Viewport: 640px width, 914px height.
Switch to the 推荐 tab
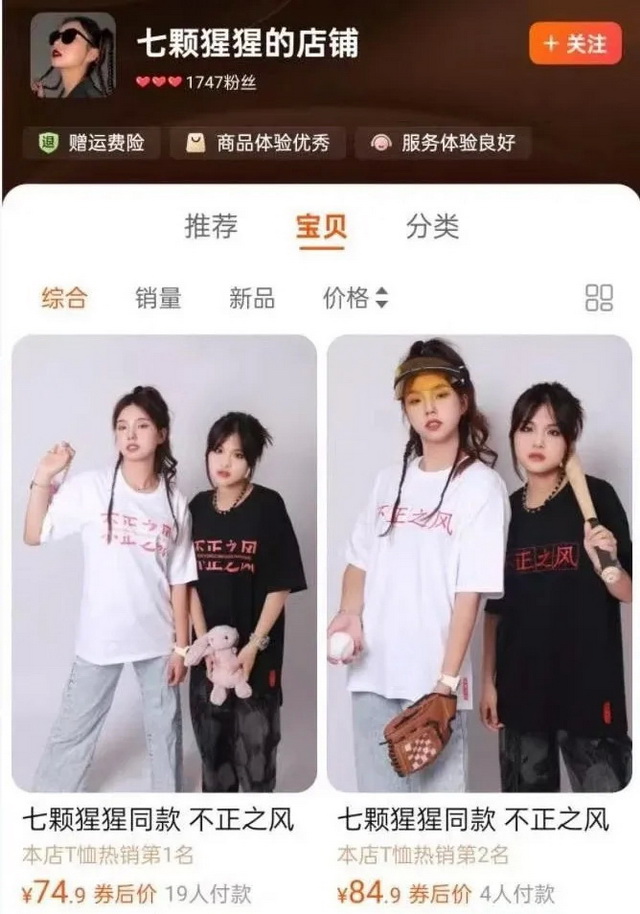[211, 226]
